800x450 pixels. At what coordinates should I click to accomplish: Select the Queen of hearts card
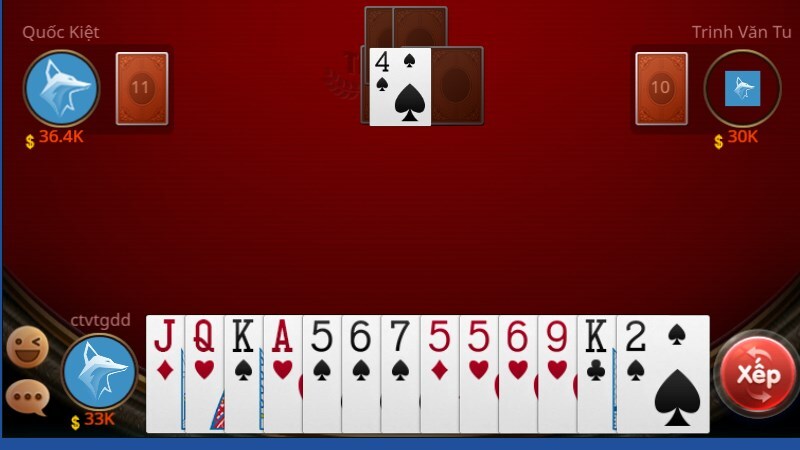click(x=204, y=372)
